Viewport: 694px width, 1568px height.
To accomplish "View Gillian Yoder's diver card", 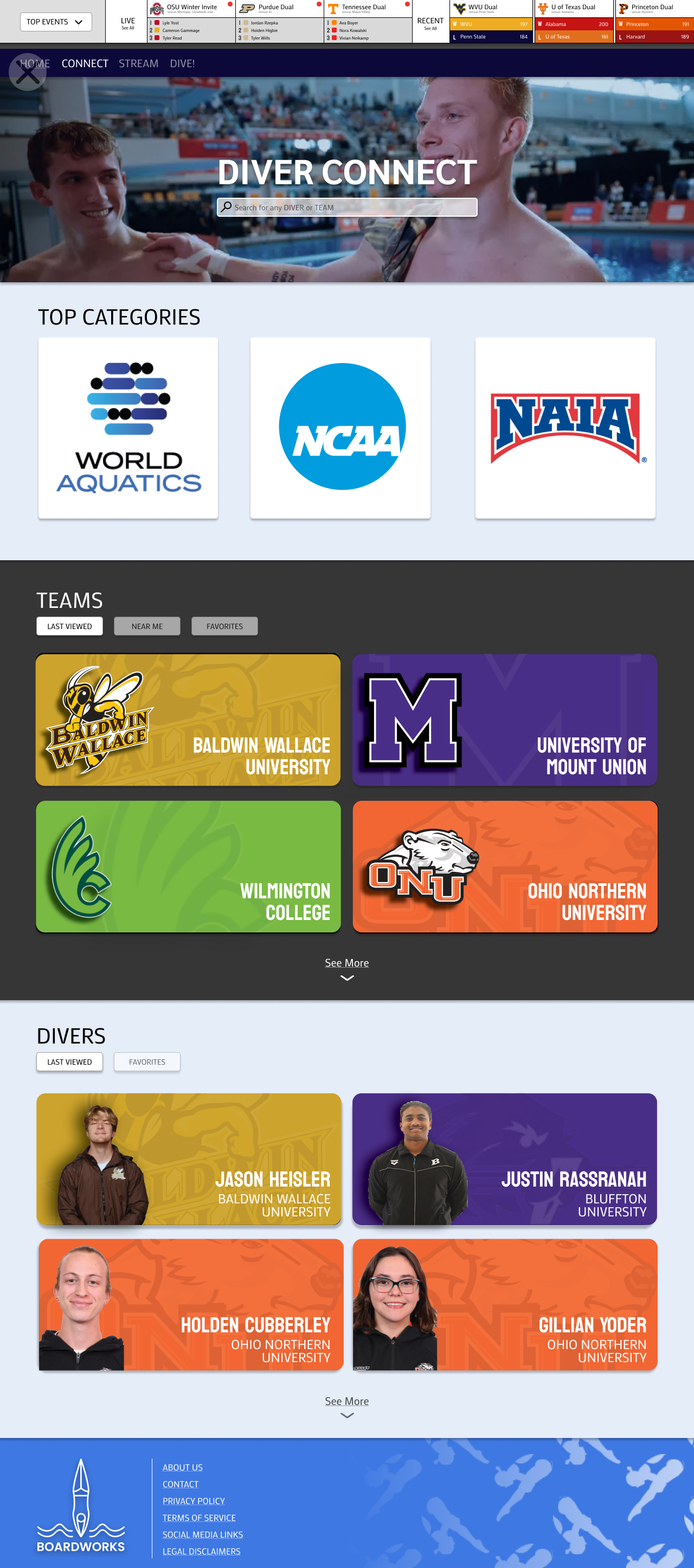I will (x=505, y=1305).
